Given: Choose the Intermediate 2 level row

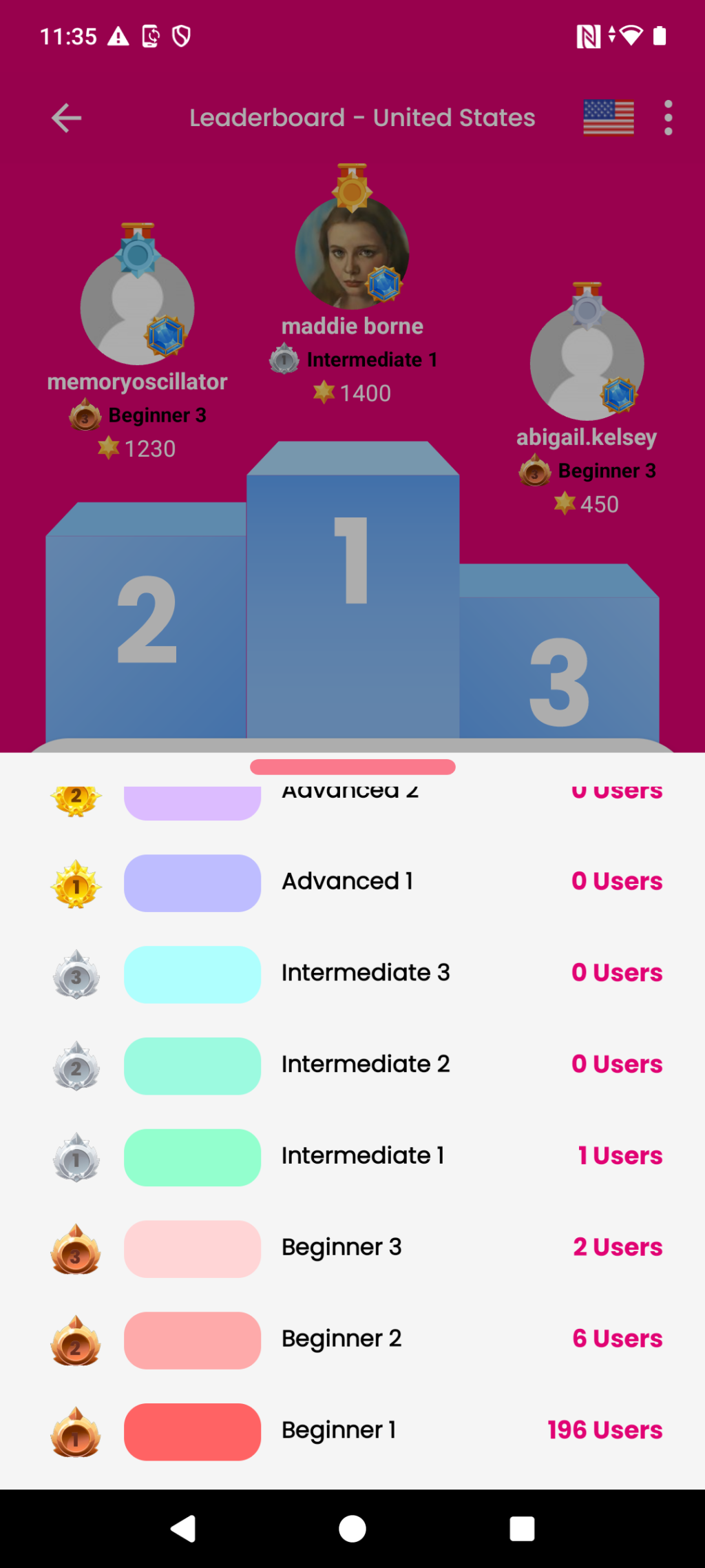Looking at the screenshot, I should [352, 1065].
